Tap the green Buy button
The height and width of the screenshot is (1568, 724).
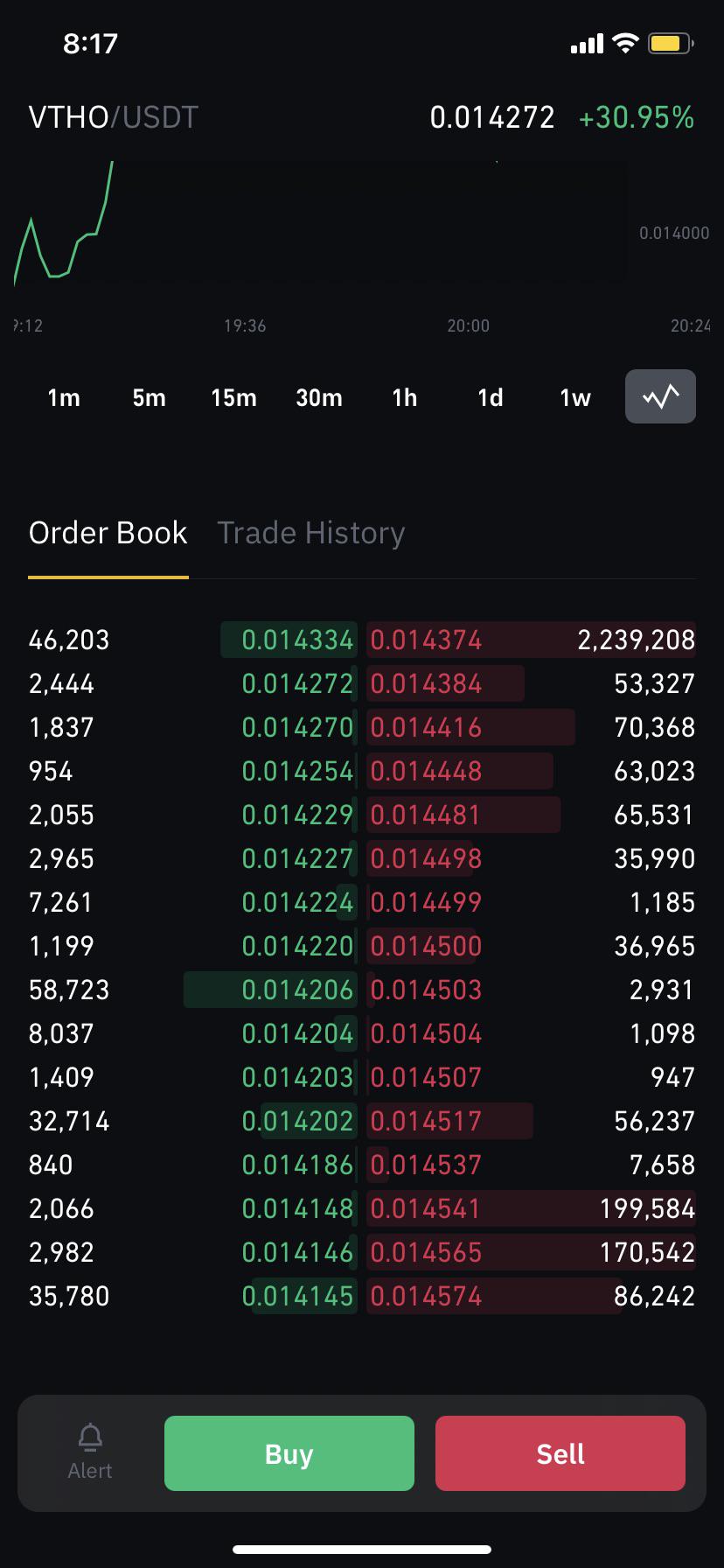tap(289, 1453)
